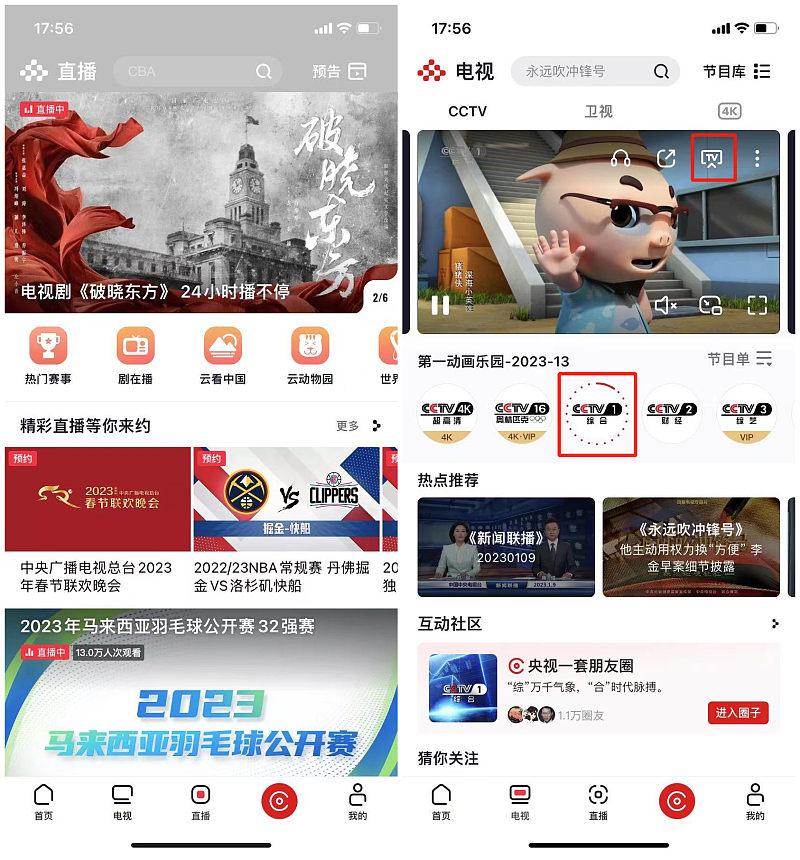Image resolution: width=800 pixels, height=860 pixels.
Task: Open the 掘金 VS 快船 NBA card
Action: tap(285, 520)
